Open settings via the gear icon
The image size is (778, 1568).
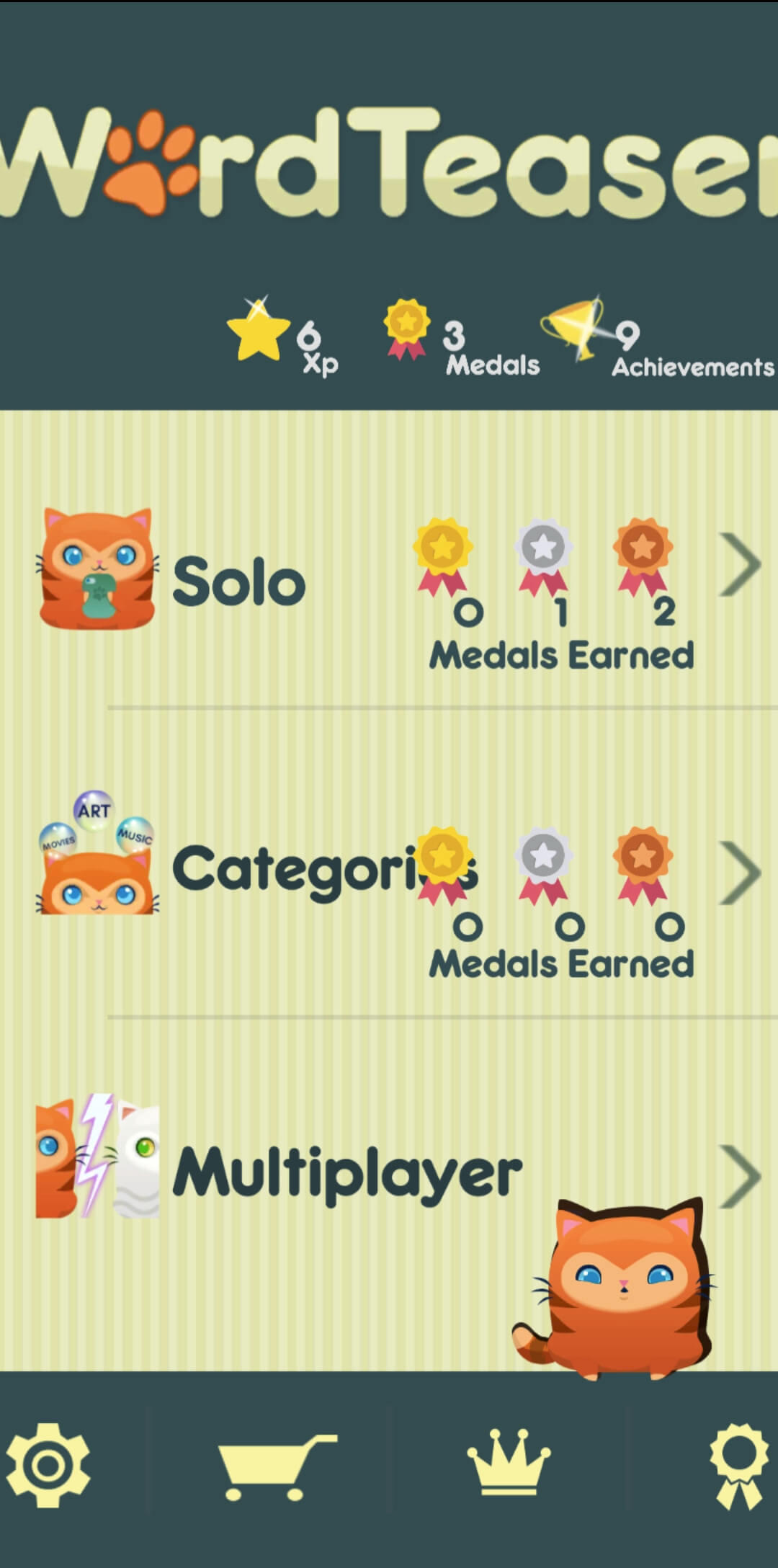pyautogui.click(x=48, y=1464)
